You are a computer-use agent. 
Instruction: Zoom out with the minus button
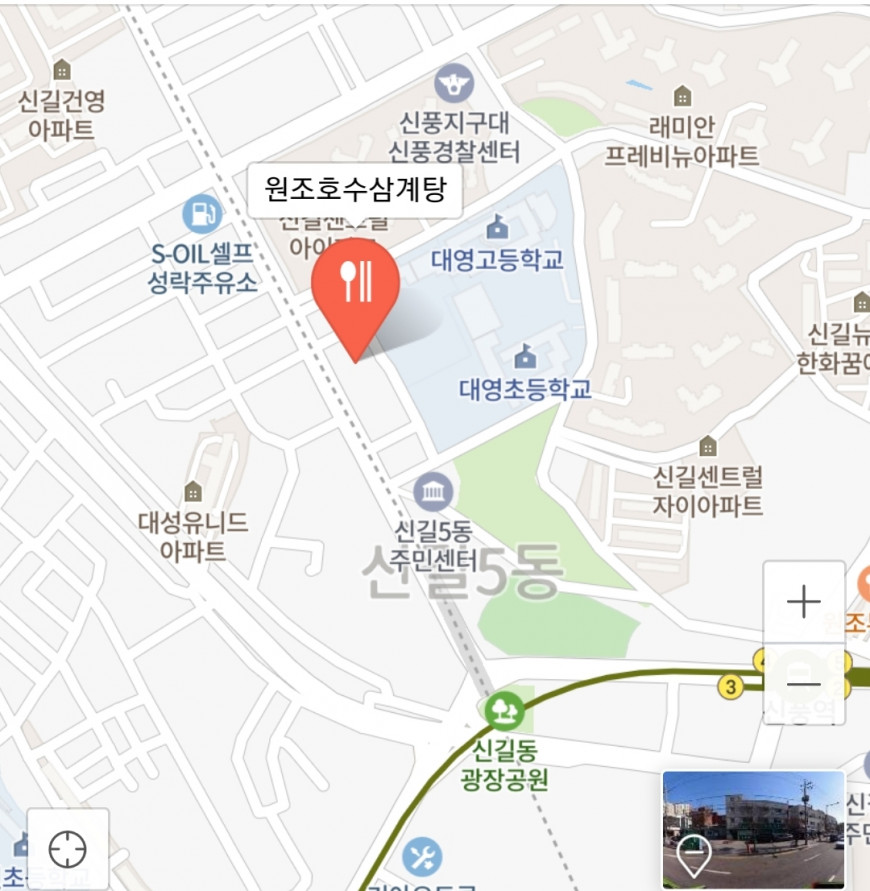pyautogui.click(x=804, y=684)
